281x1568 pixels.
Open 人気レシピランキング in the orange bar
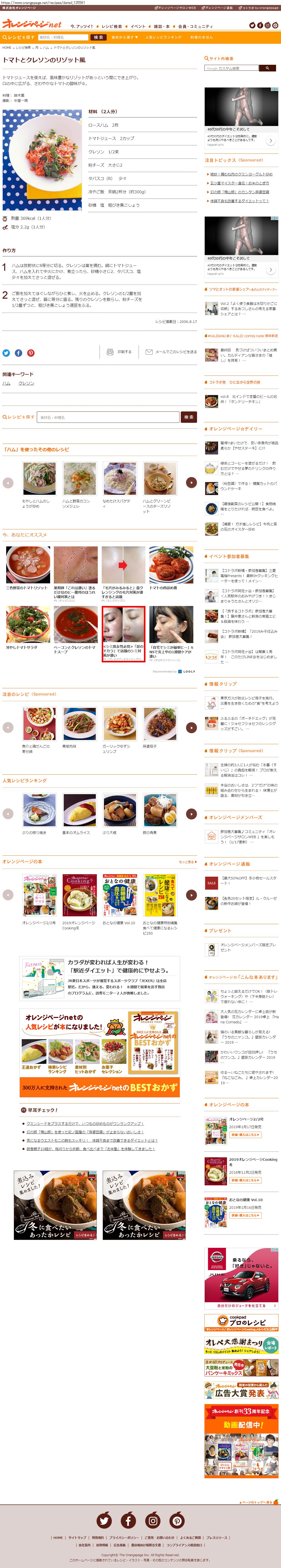click(x=163, y=37)
